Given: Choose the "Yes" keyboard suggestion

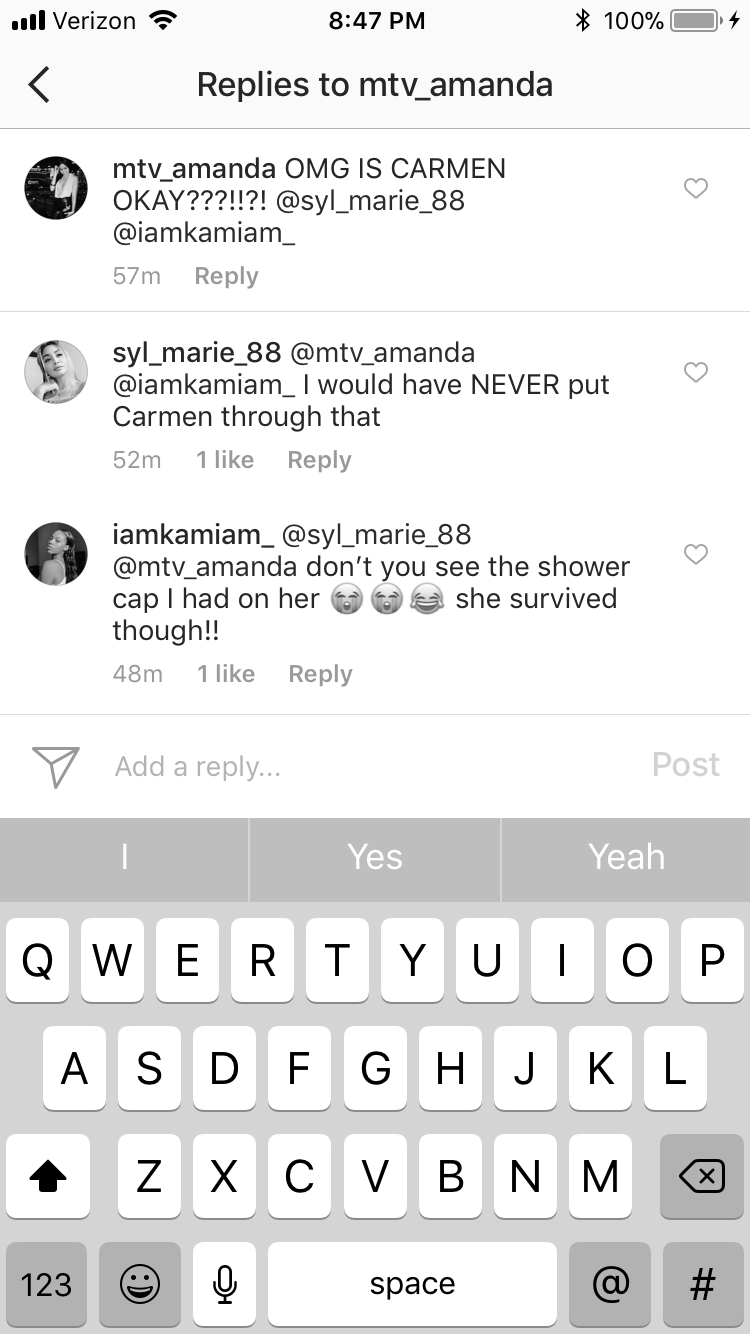Looking at the screenshot, I should 375,857.
